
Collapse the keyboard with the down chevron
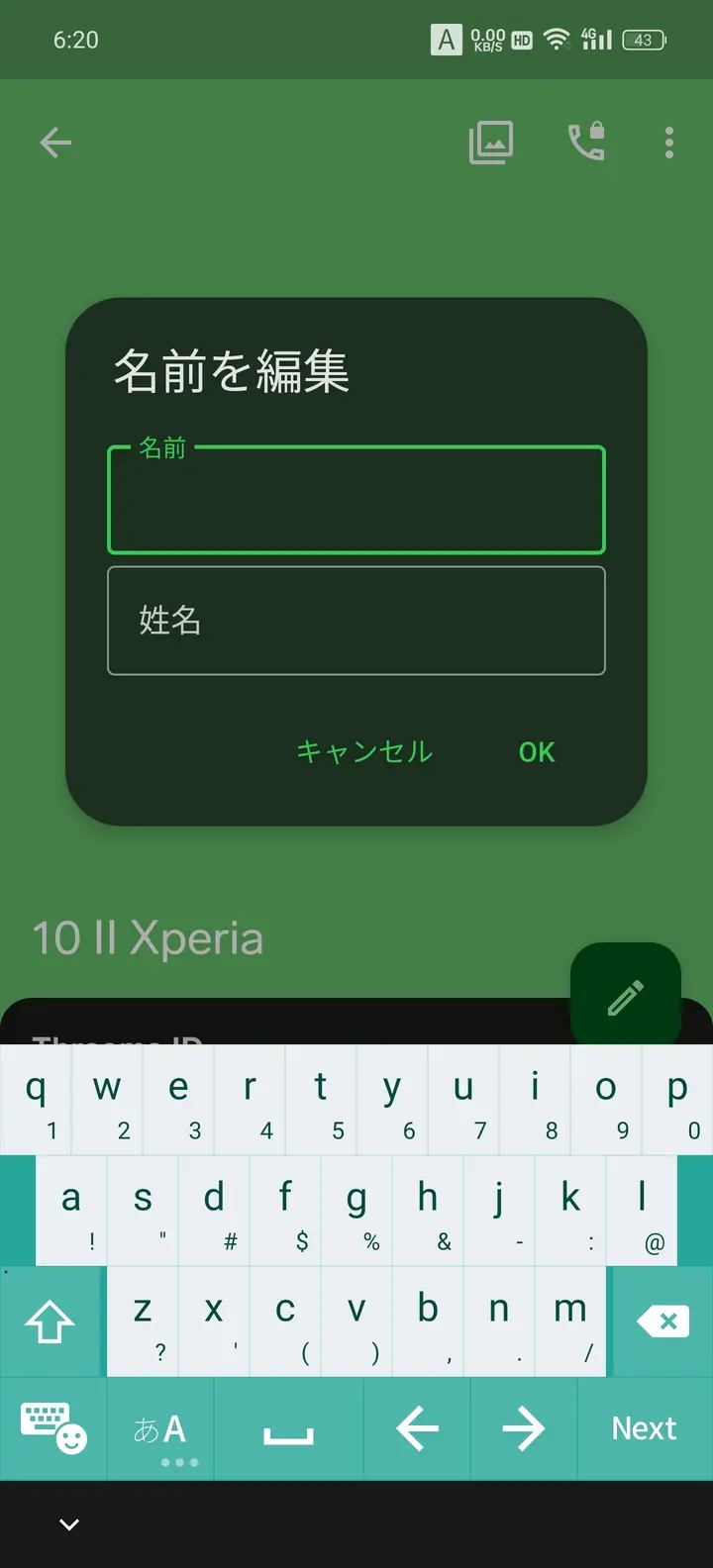pyautogui.click(x=67, y=1522)
